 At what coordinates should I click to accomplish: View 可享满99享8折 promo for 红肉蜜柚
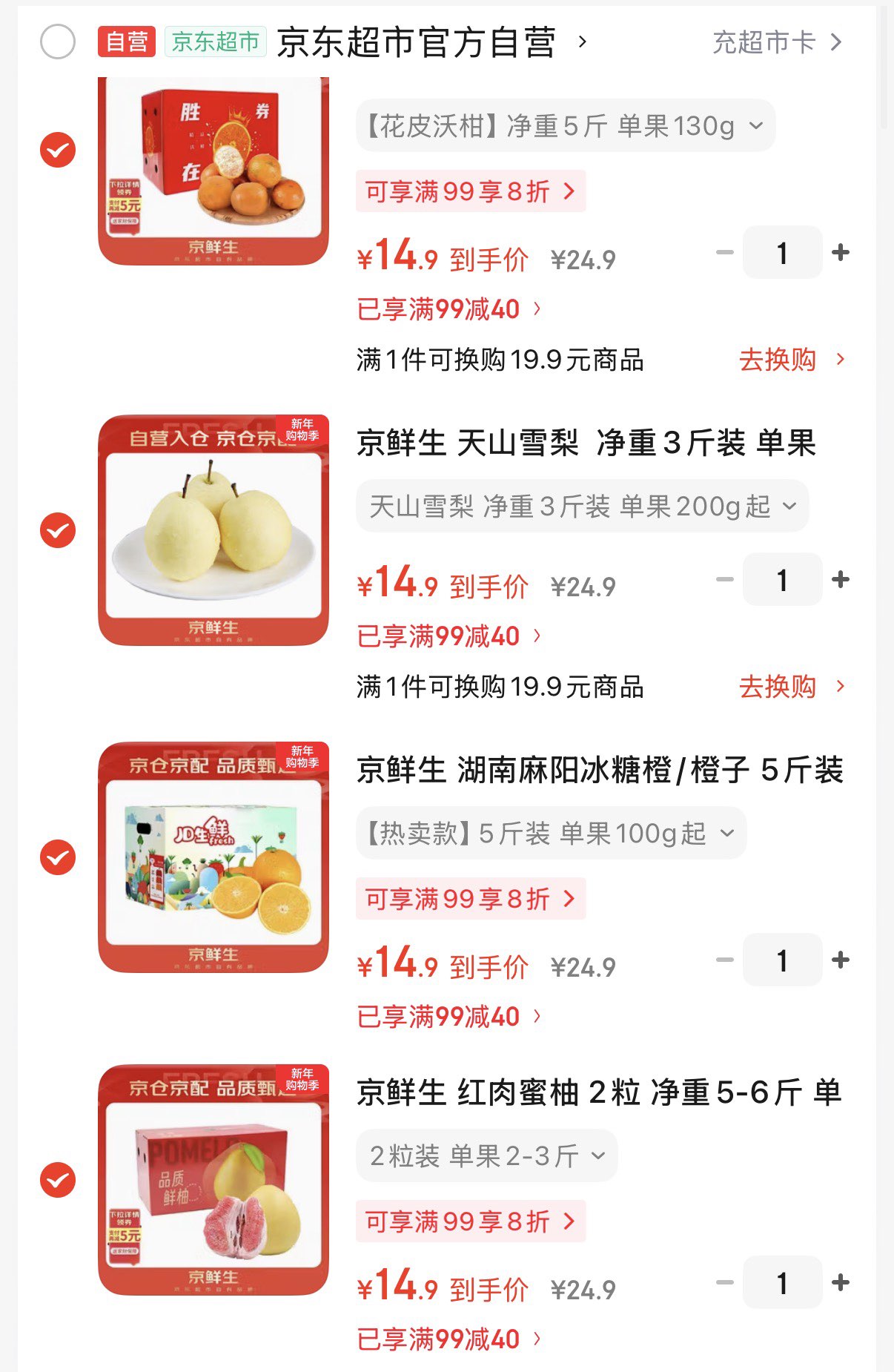coord(470,1221)
